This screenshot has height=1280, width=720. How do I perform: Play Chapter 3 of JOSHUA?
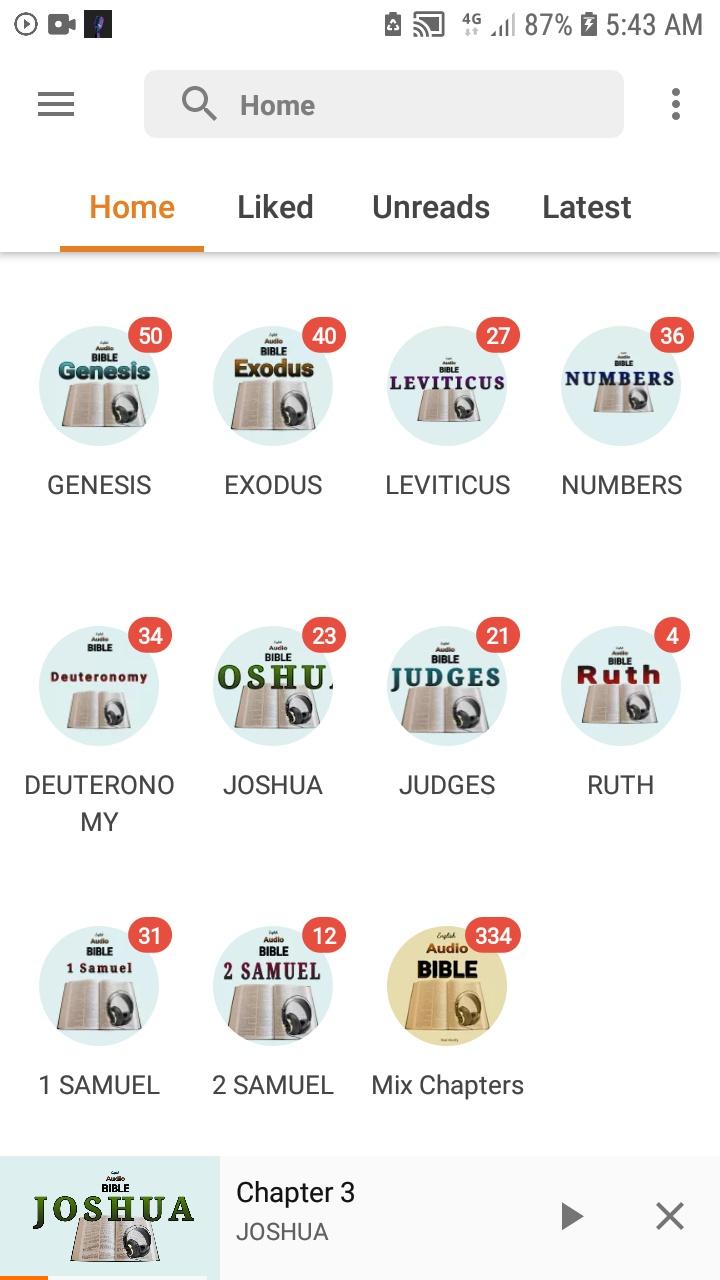tap(571, 1216)
